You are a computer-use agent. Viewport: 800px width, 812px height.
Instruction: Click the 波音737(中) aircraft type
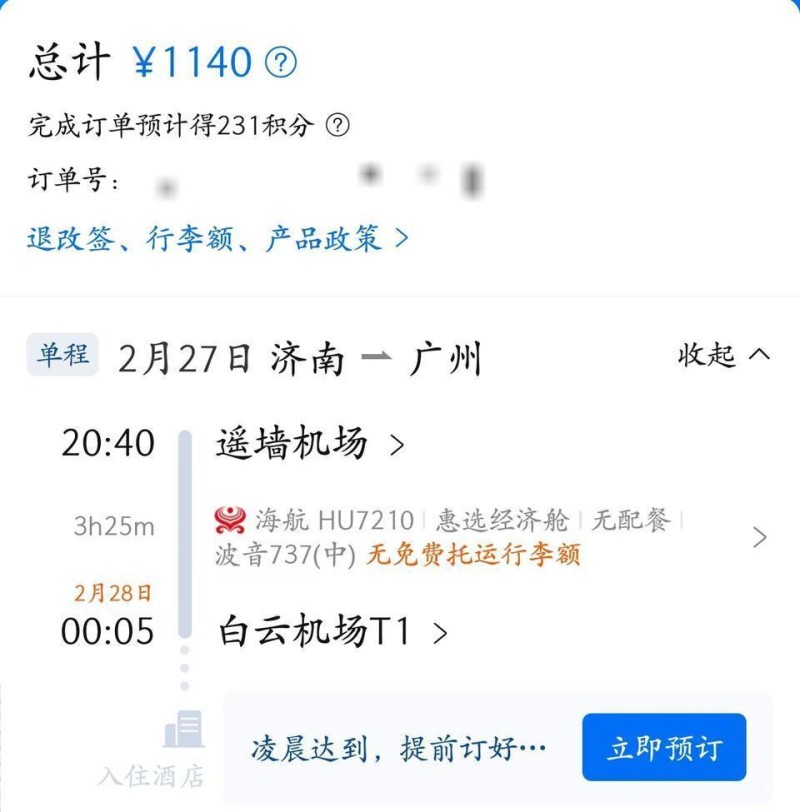click(x=279, y=557)
